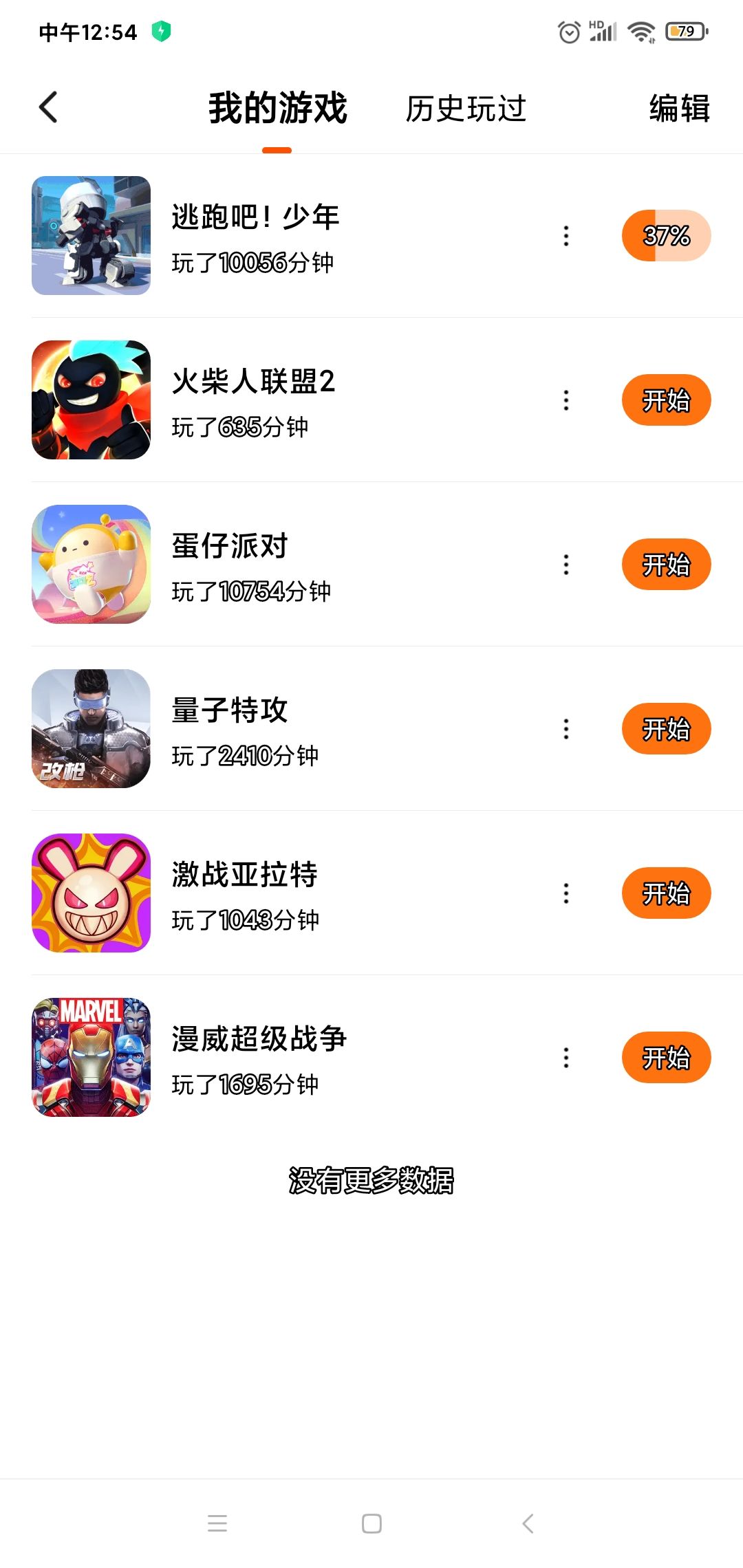Go back using the top-left arrow
Viewport: 743px width, 1568px height.
[48, 107]
